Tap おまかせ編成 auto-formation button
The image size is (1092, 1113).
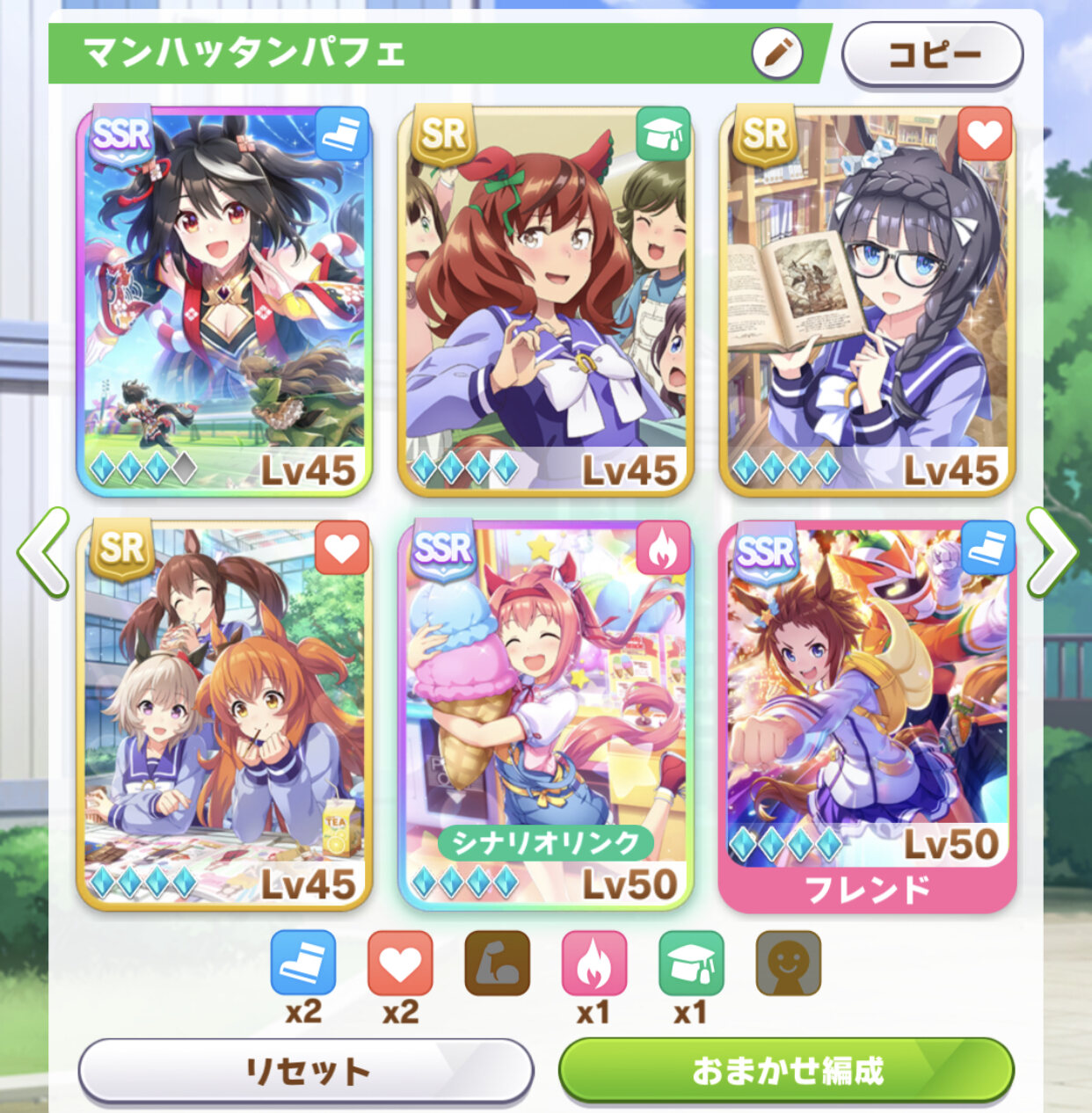click(x=787, y=1070)
